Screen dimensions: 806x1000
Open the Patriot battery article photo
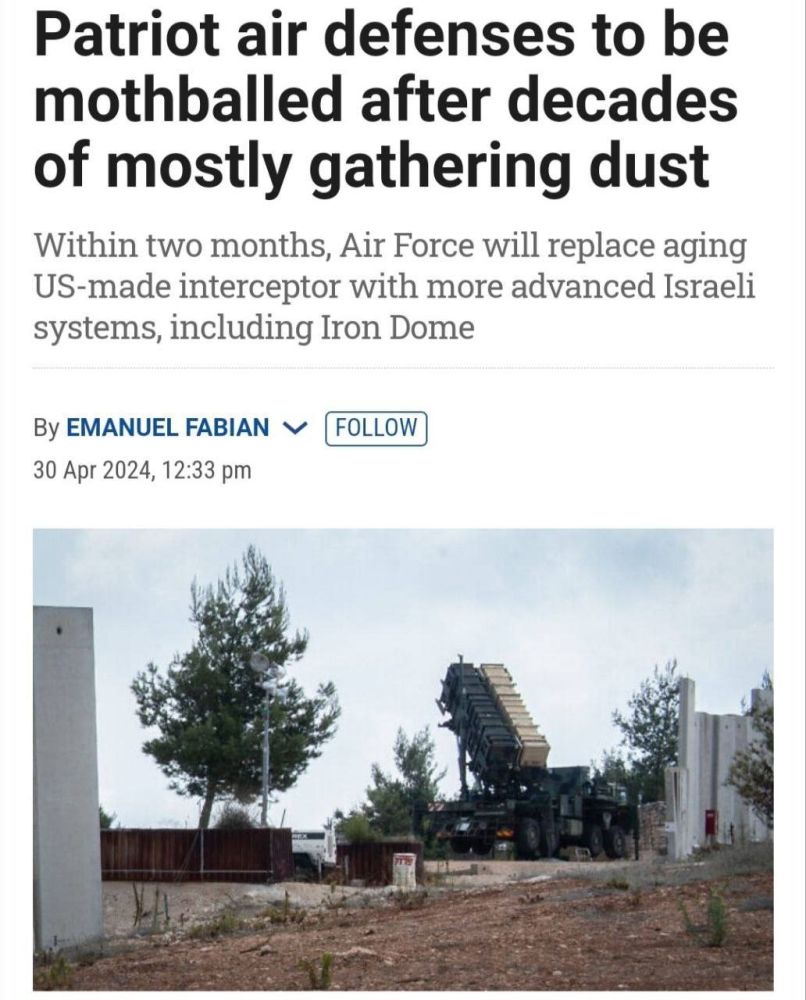403,760
